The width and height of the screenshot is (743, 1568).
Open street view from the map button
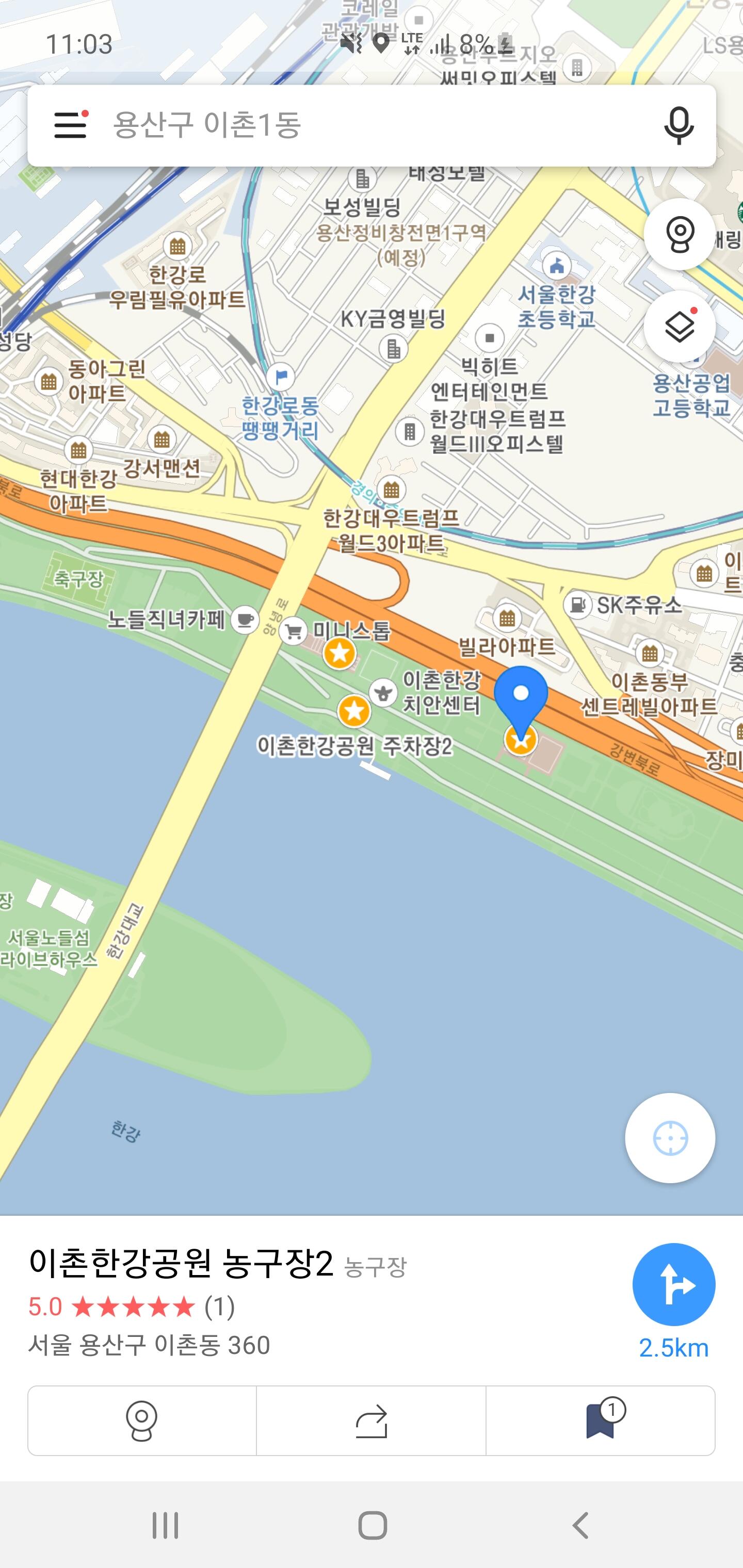coord(679,234)
